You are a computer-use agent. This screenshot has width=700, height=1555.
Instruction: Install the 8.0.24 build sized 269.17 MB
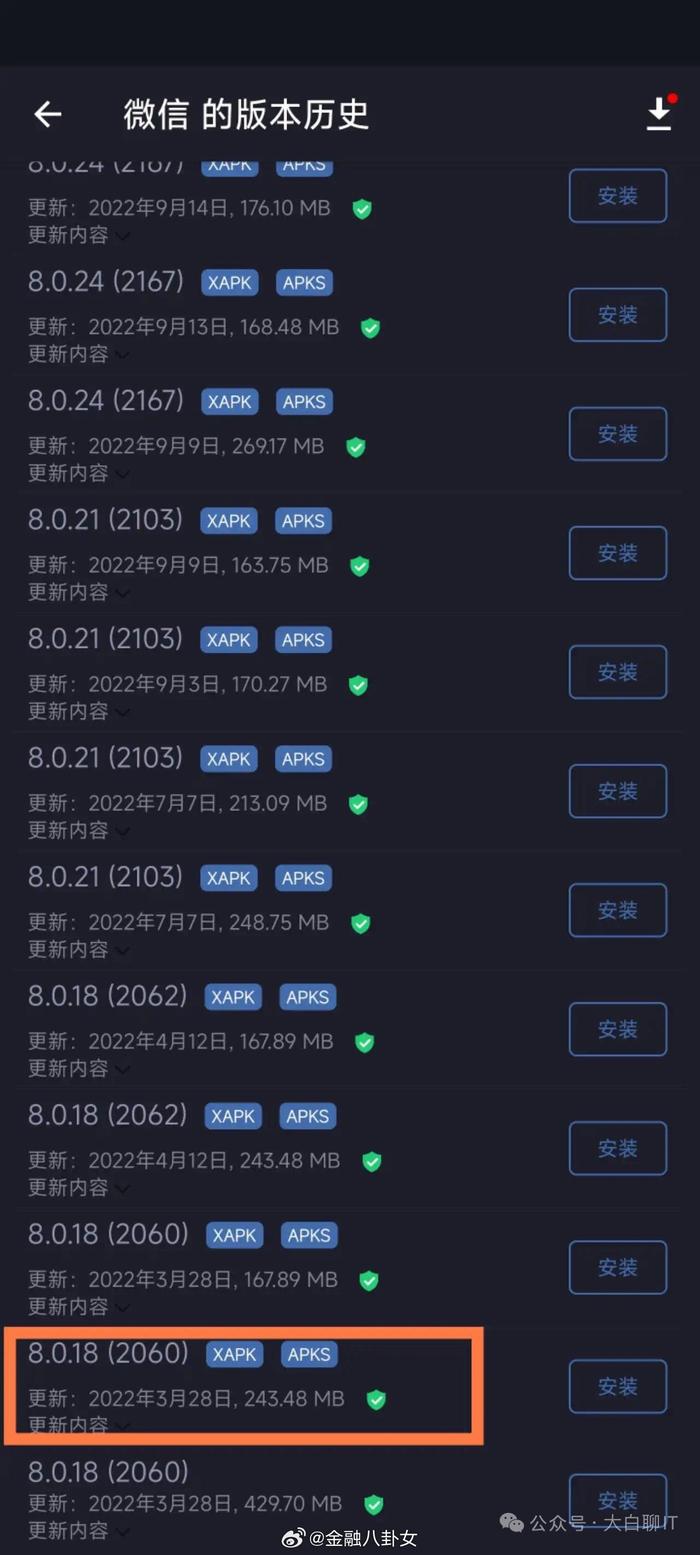(618, 434)
